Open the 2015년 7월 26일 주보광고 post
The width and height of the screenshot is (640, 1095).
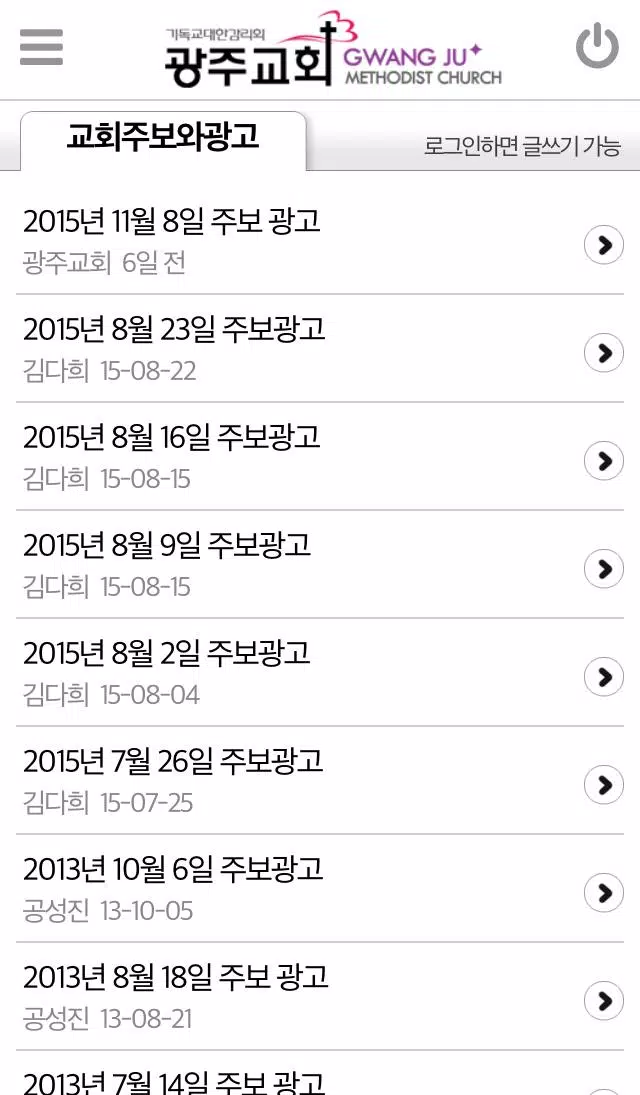point(320,781)
